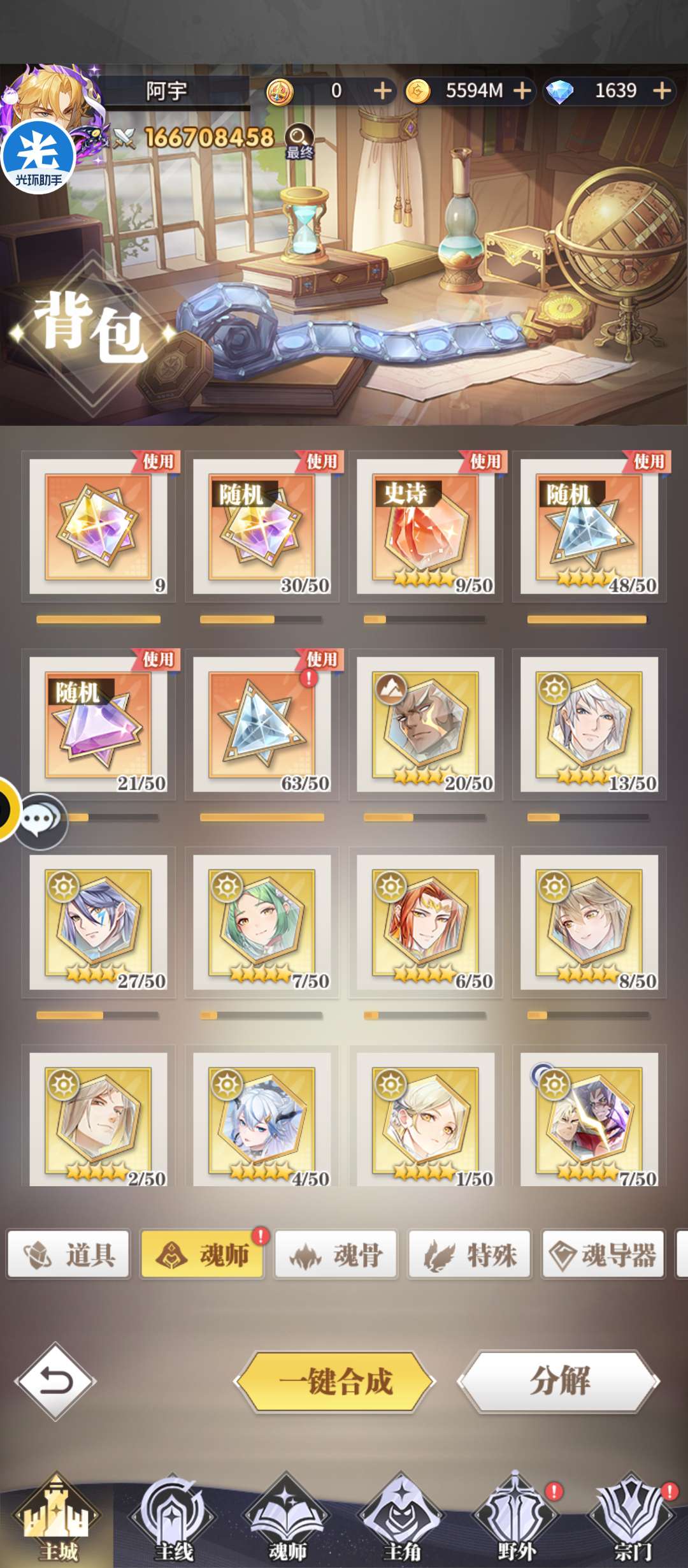Image resolution: width=688 pixels, height=1568 pixels.
Task: Switch to the 魂导器 tab
Action: [x=603, y=1255]
